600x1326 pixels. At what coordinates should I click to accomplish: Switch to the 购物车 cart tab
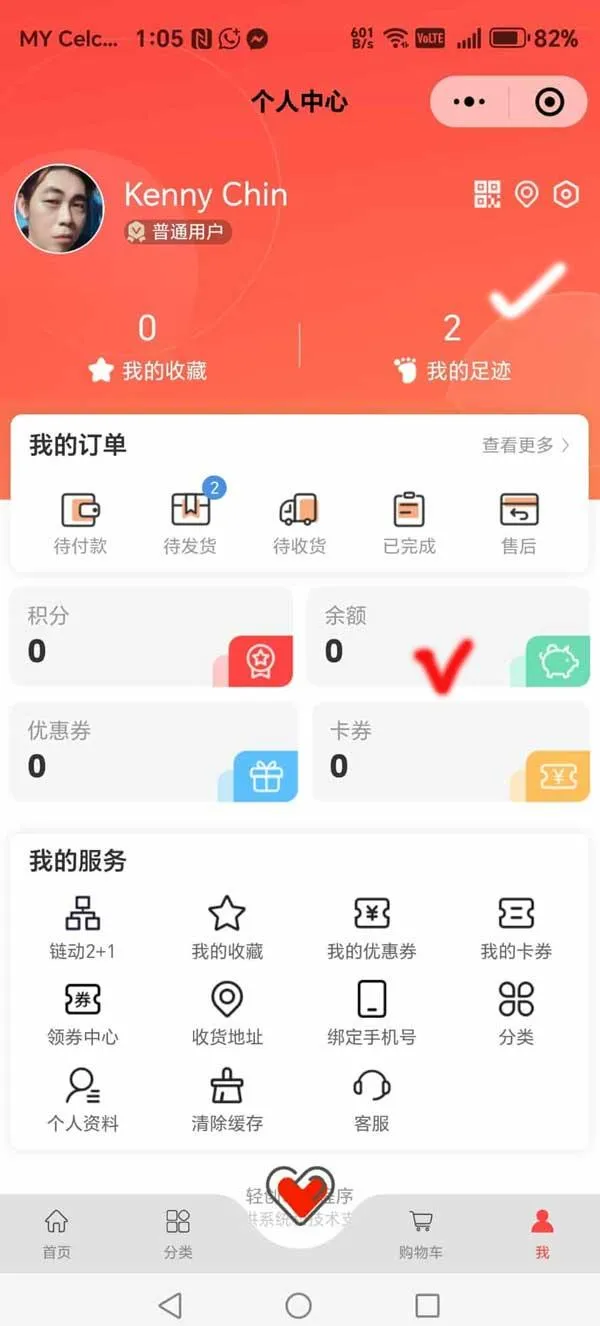coord(421,1233)
